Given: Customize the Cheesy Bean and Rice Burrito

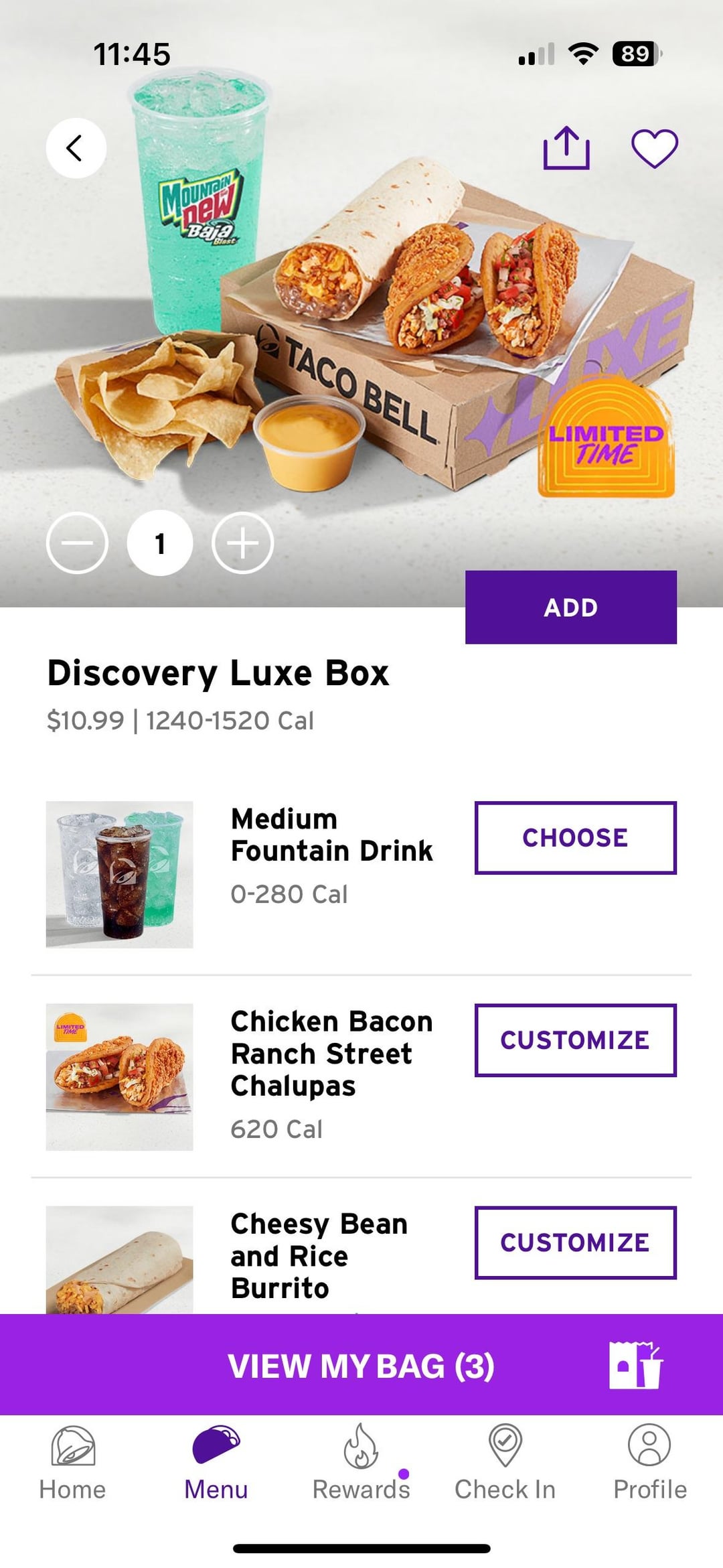Looking at the screenshot, I should coord(575,1242).
